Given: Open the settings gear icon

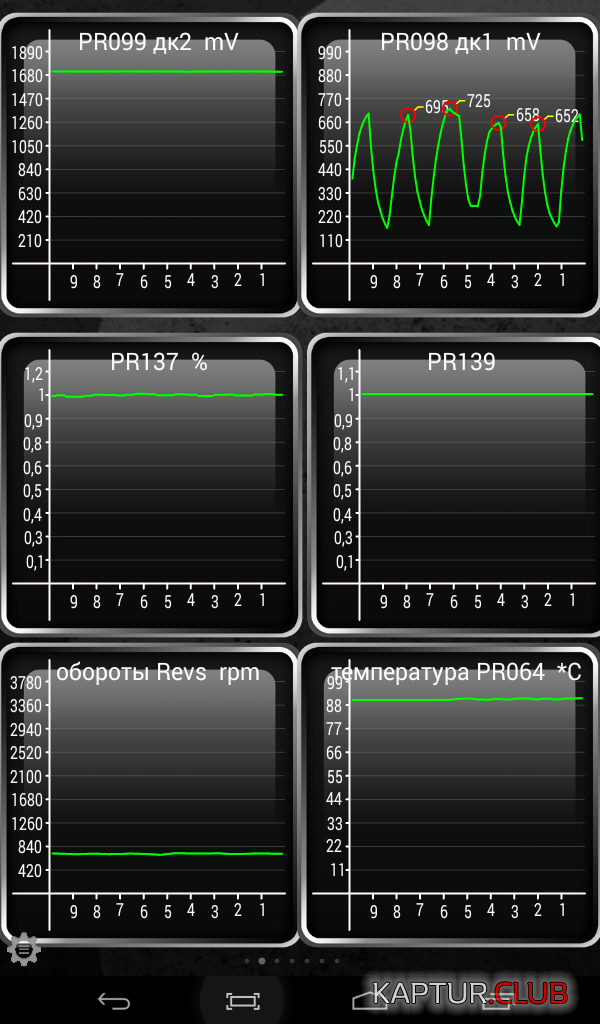Looking at the screenshot, I should coord(25,949).
